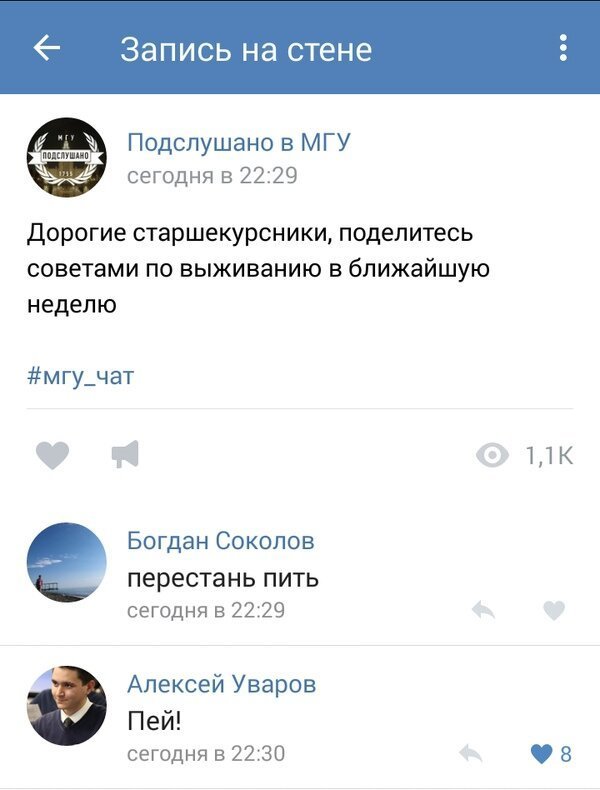Go back using the arrow icon
Viewport: 600px width, 790px height.
[x=47, y=48]
